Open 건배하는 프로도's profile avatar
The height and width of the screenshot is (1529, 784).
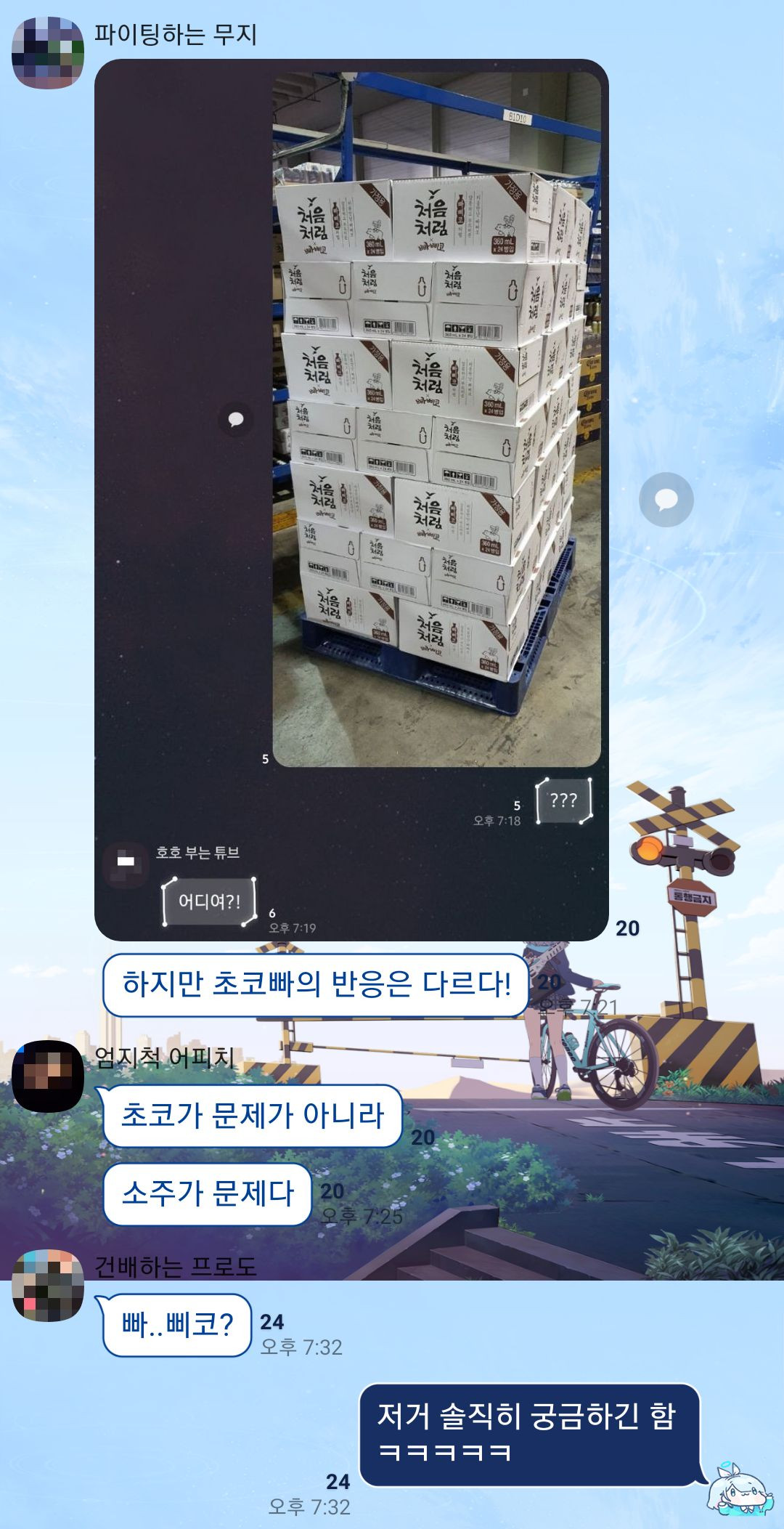[x=48, y=1286]
